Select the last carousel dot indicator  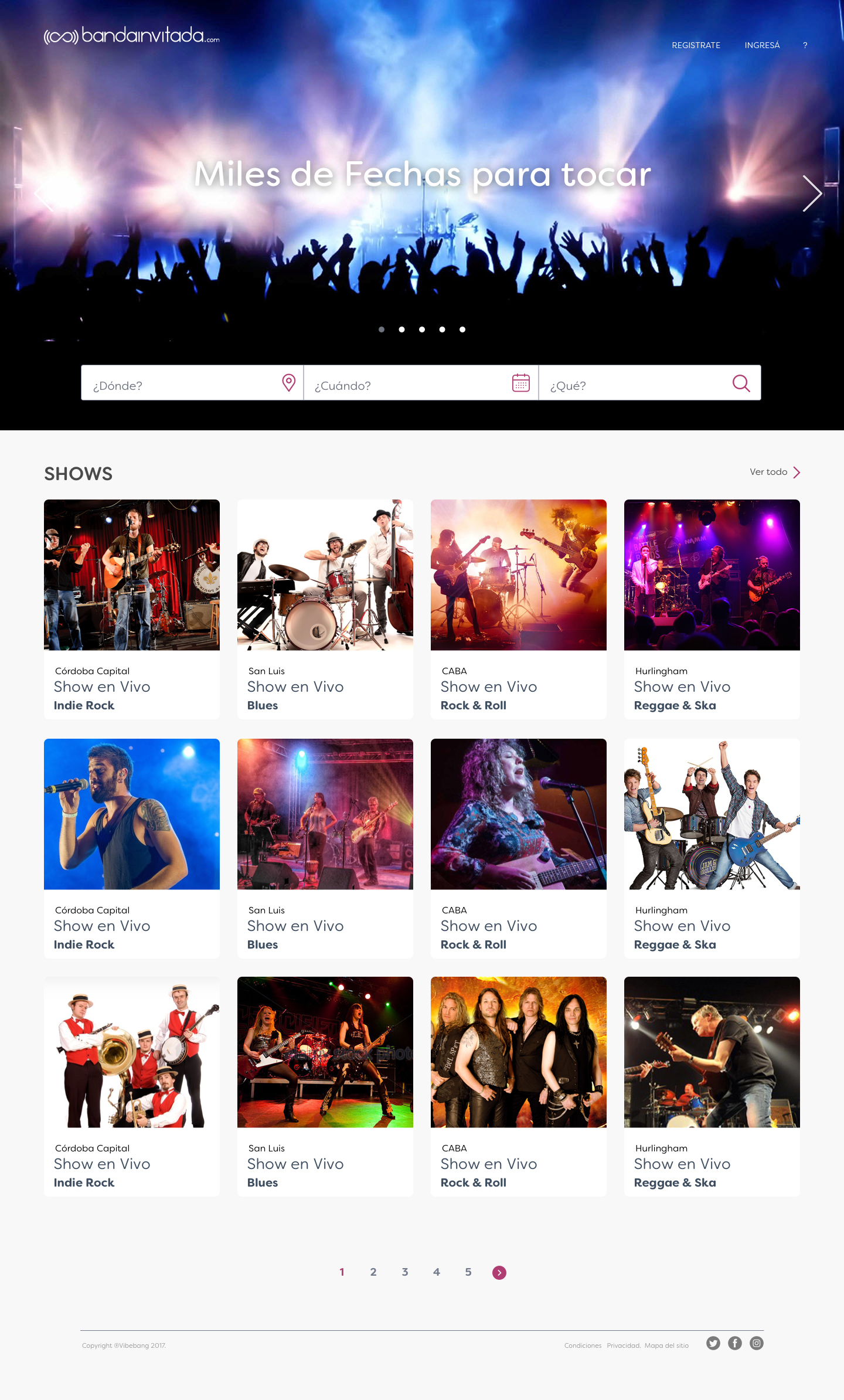tap(462, 329)
